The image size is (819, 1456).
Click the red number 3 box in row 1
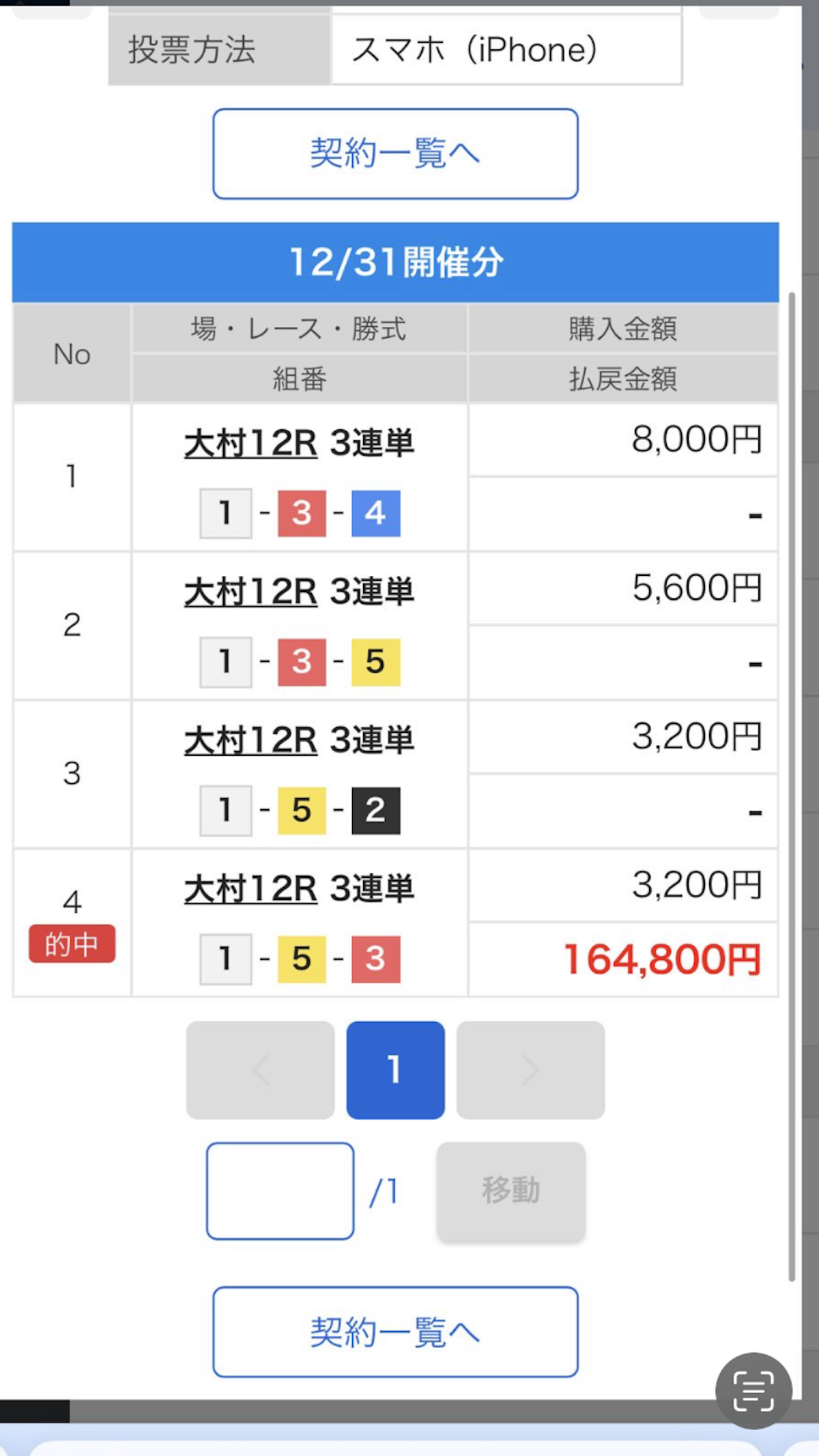[x=302, y=514]
